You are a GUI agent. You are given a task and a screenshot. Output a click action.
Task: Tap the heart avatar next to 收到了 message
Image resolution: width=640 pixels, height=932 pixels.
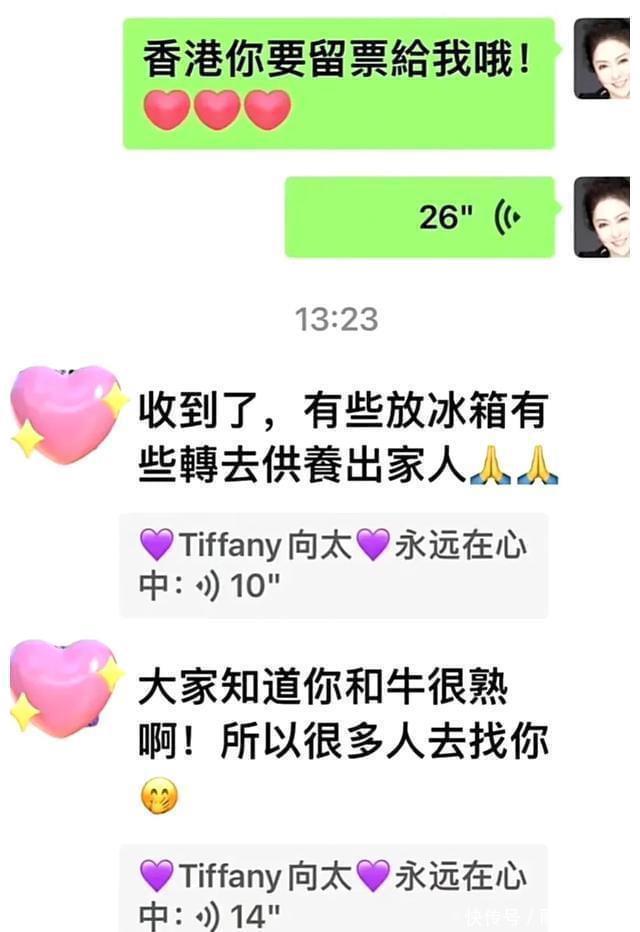pyautogui.click(x=66, y=414)
